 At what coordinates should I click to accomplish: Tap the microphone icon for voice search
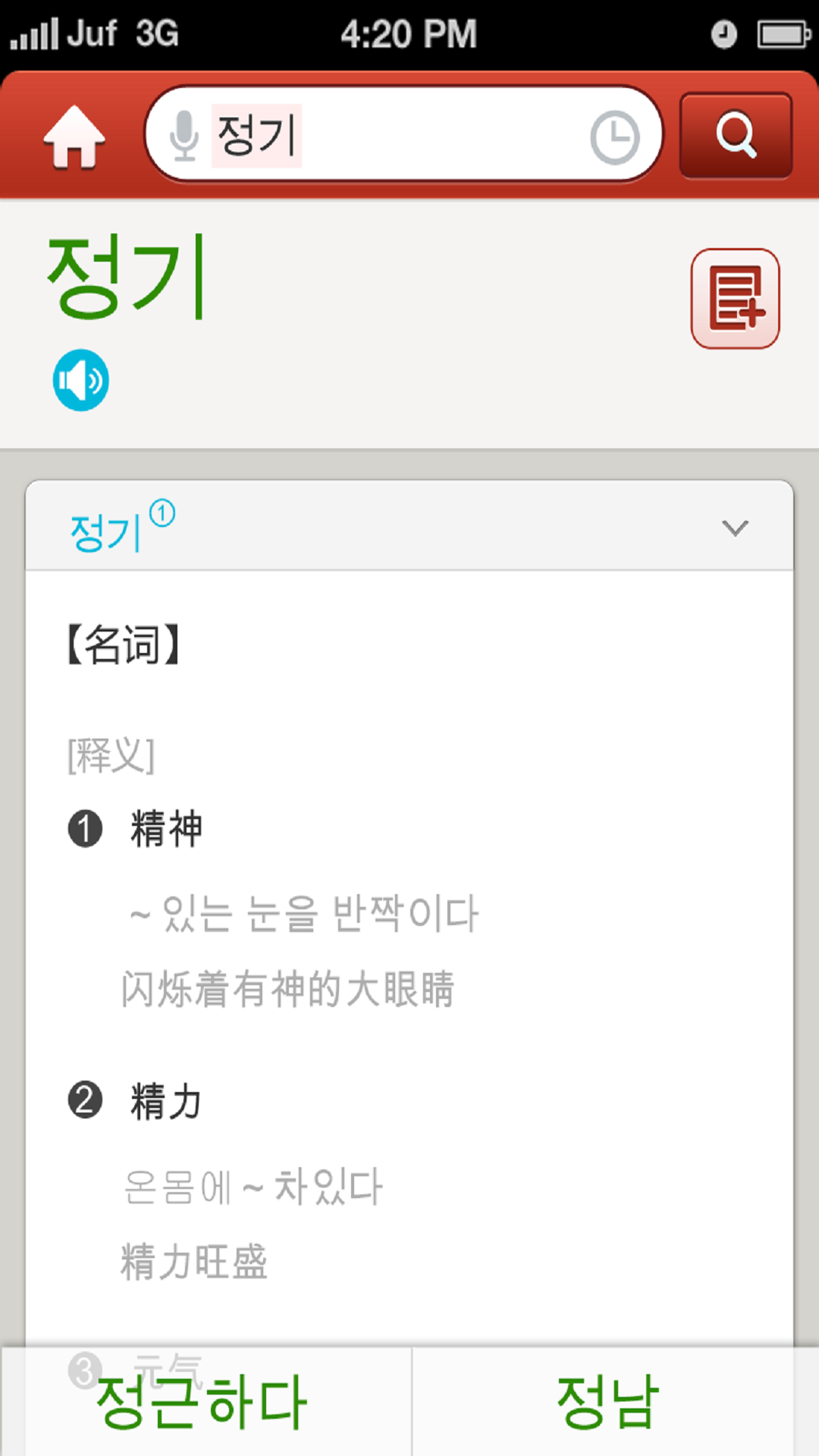pos(184,135)
